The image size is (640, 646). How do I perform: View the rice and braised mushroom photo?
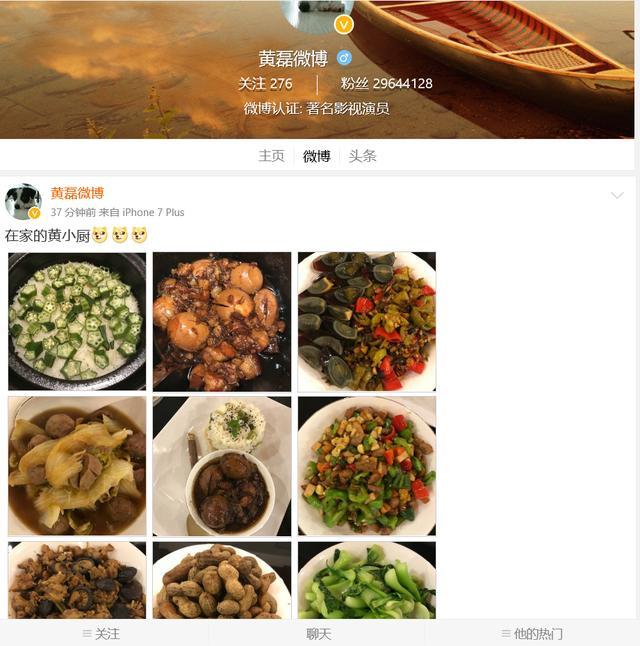222,466
